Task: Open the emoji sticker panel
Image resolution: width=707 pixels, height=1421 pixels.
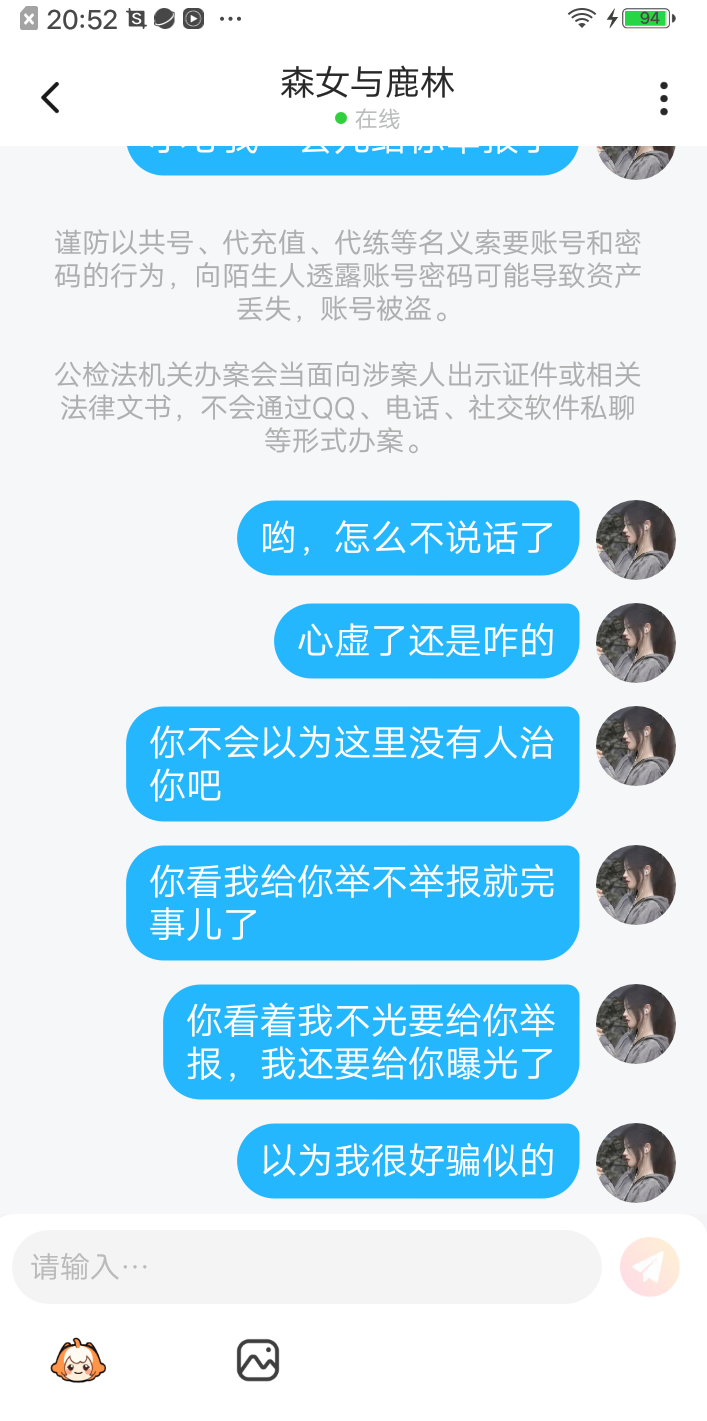Action: point(78,1360)
